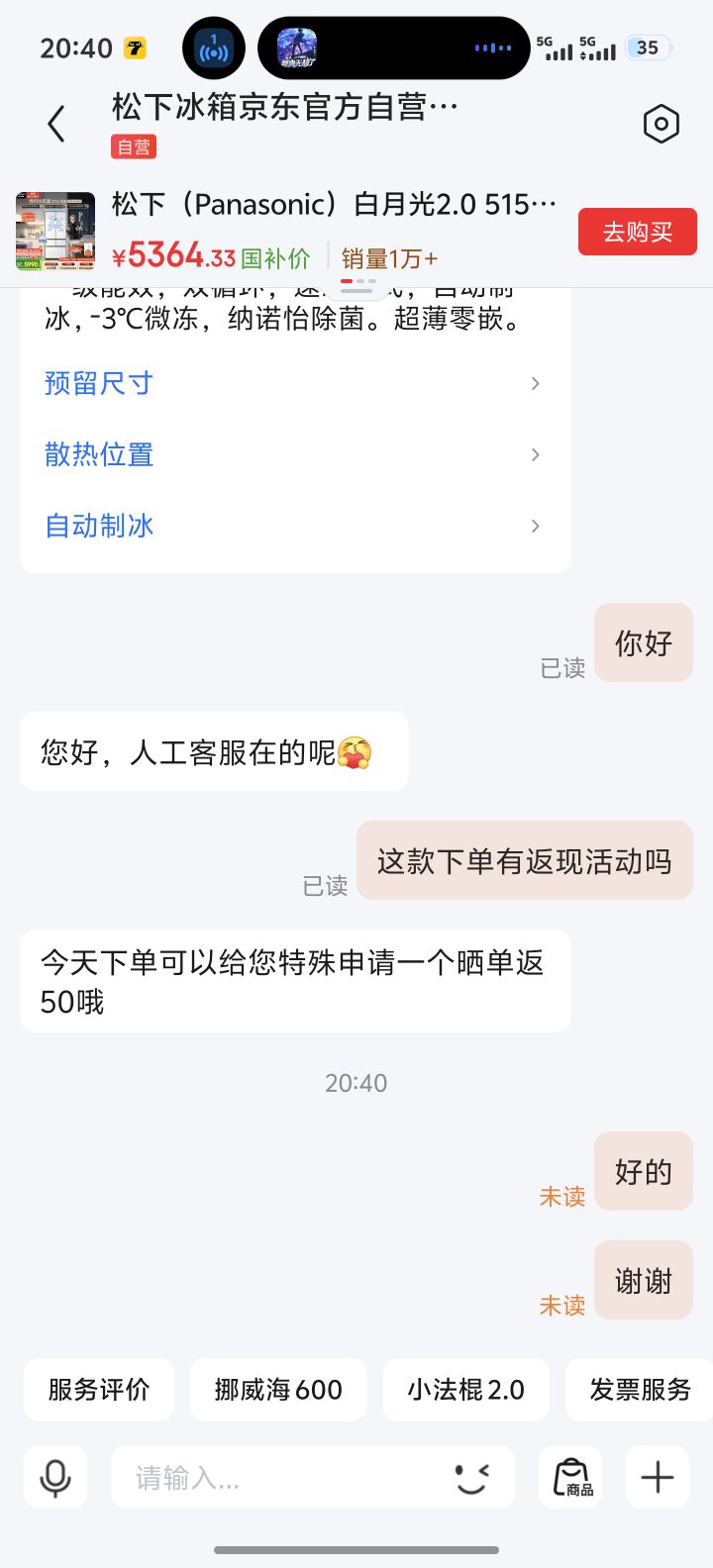
Task: Switch to voice input microphone
Action: pos(55,1477)
